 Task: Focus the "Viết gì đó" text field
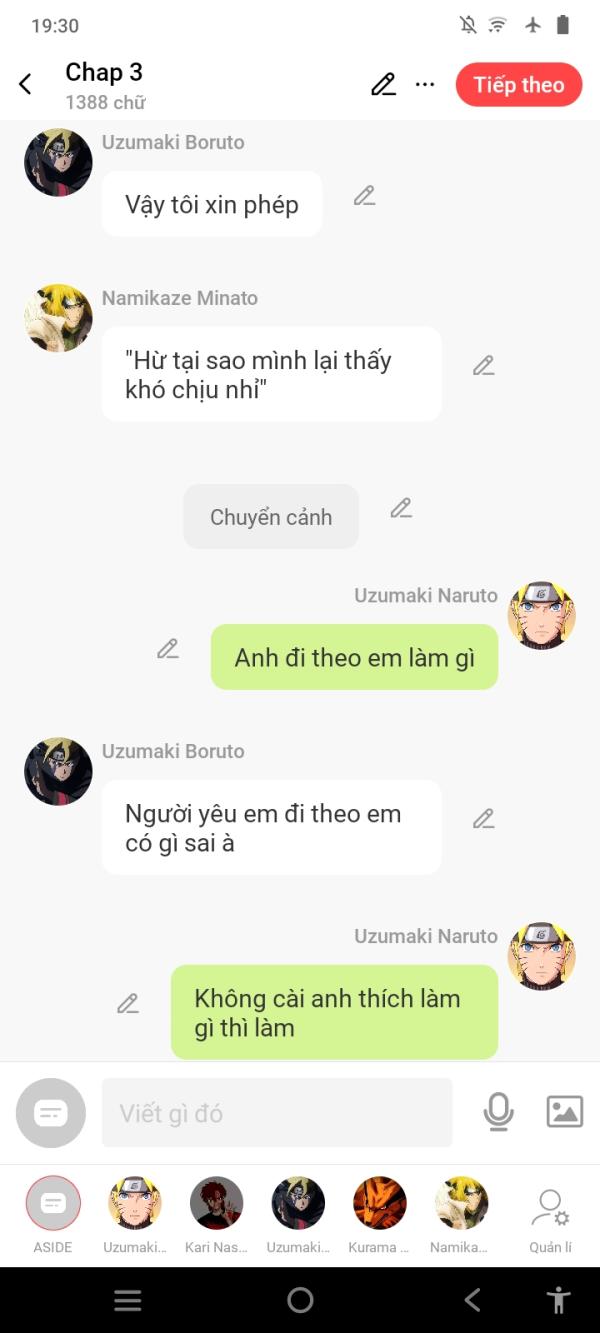(x=277, y=1112)
